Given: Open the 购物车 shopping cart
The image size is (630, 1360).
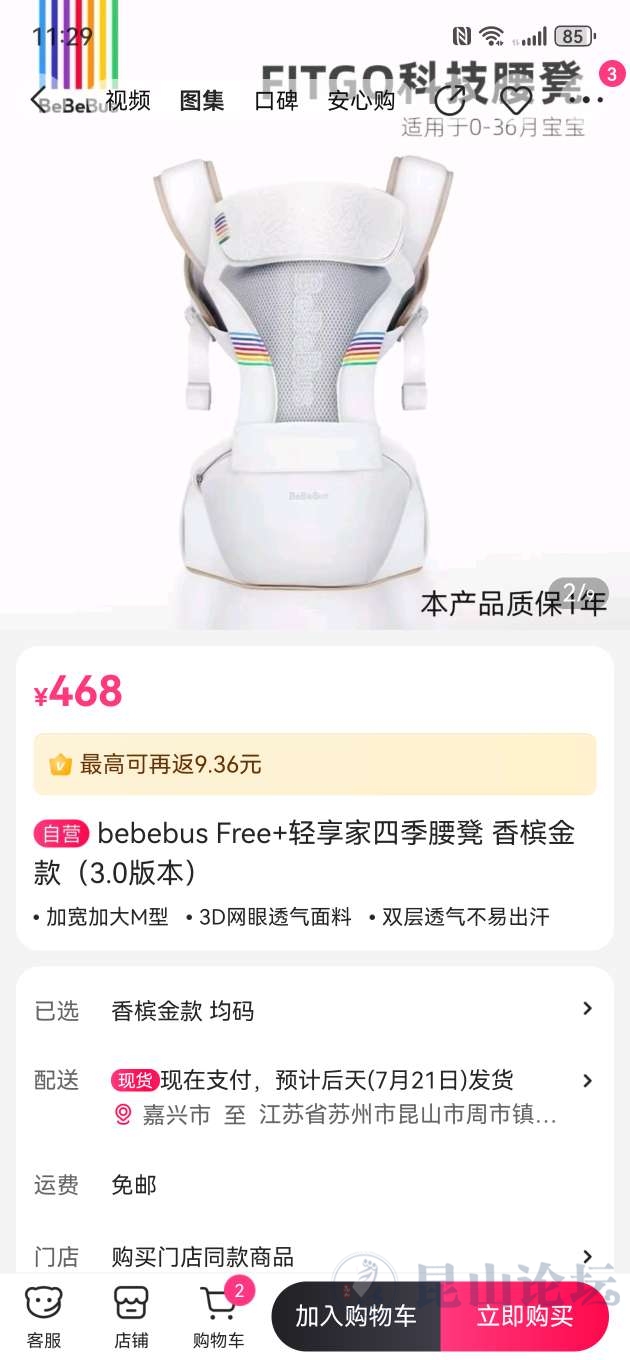Looking at the screenshot, I should [219, 1316].
